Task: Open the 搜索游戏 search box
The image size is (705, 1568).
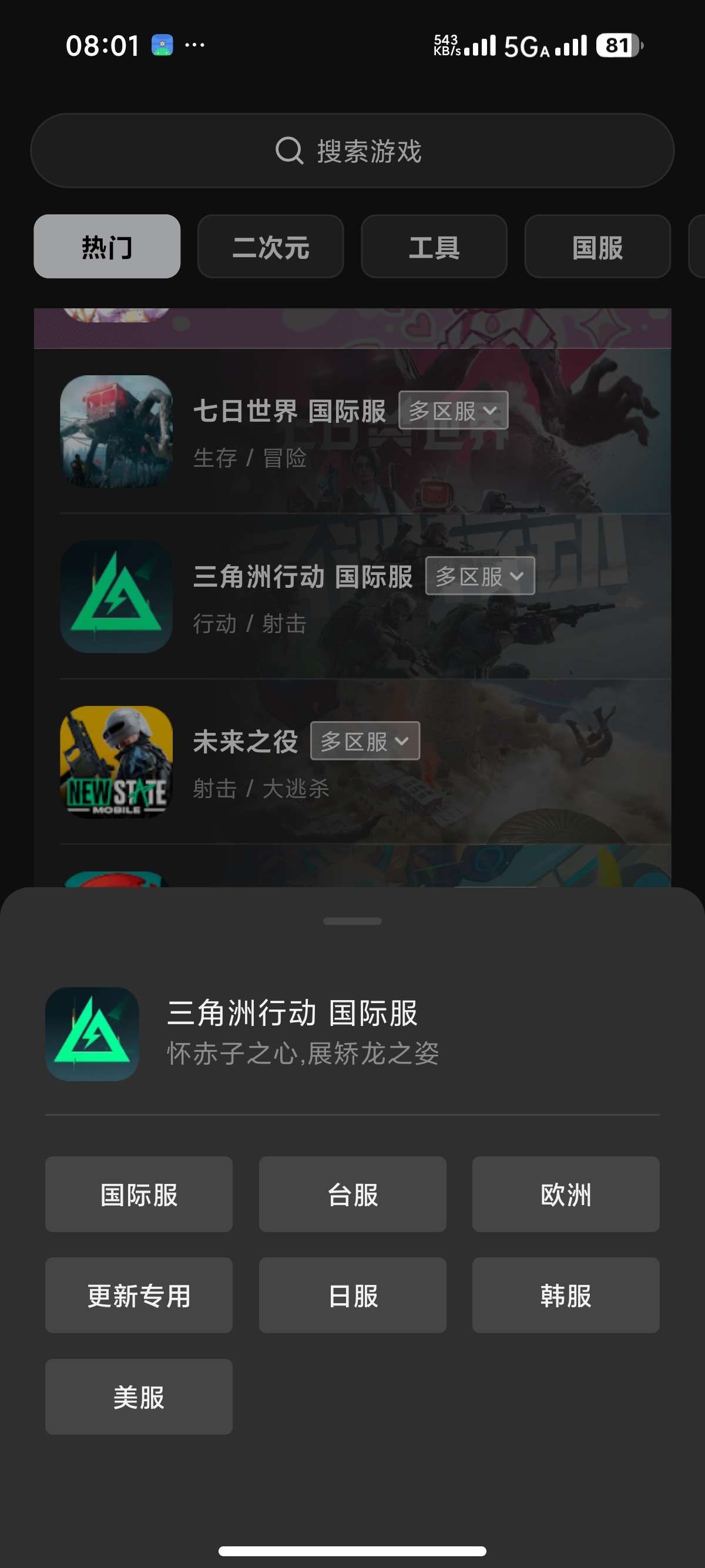Action: point(352,150)
